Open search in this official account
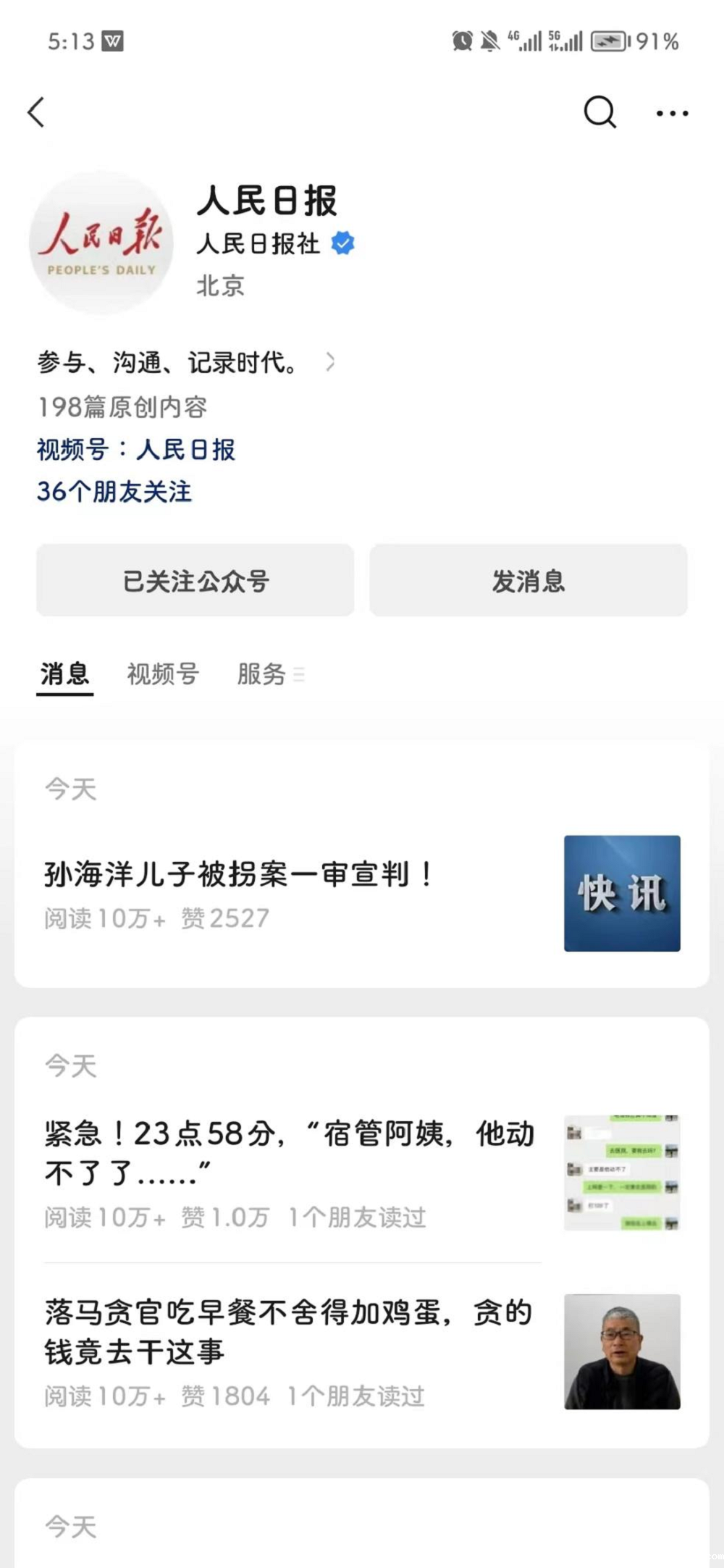Viewport: 724px width, 1568px height. [x=599, y=112]
